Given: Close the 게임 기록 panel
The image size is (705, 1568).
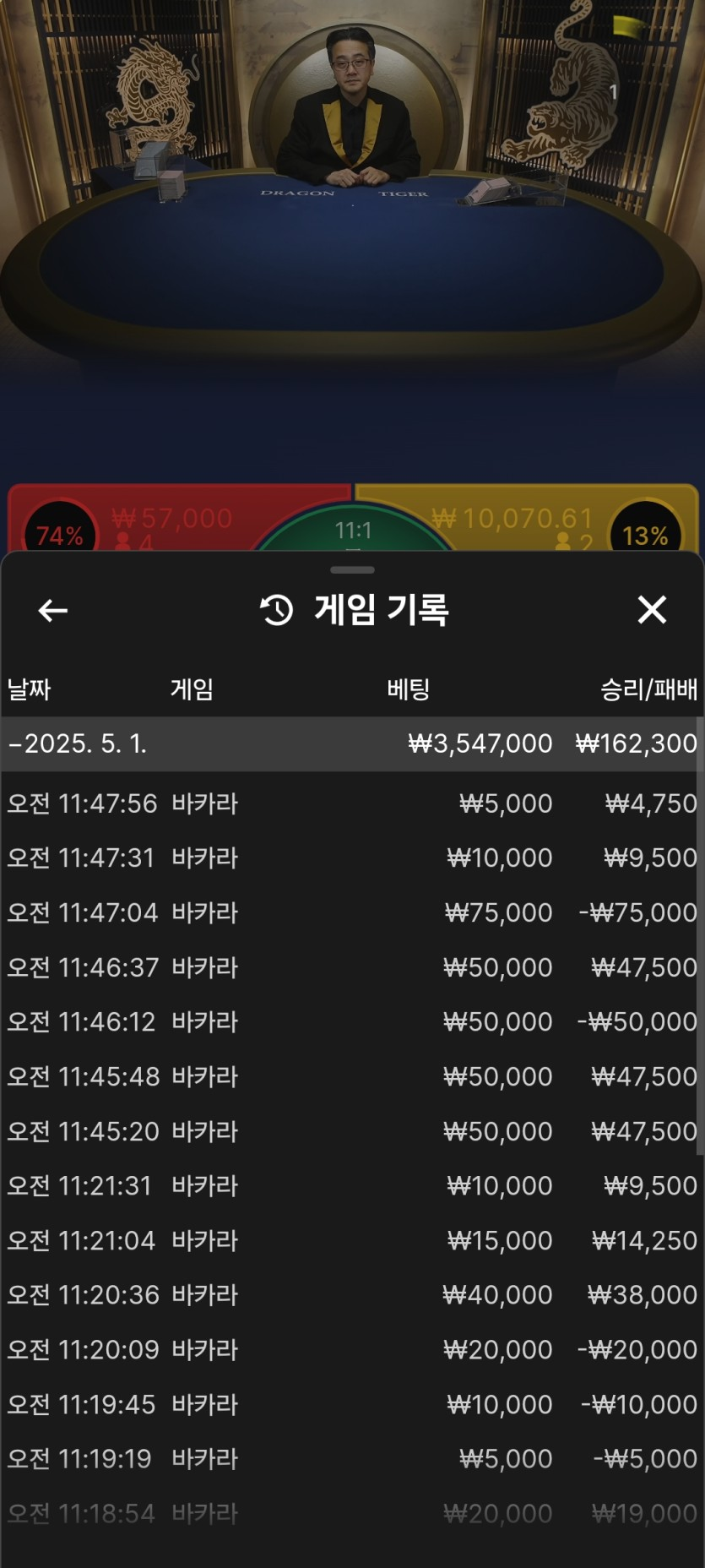Looking at the screenshot, I should pyautogui.click(x=652, y=609).
